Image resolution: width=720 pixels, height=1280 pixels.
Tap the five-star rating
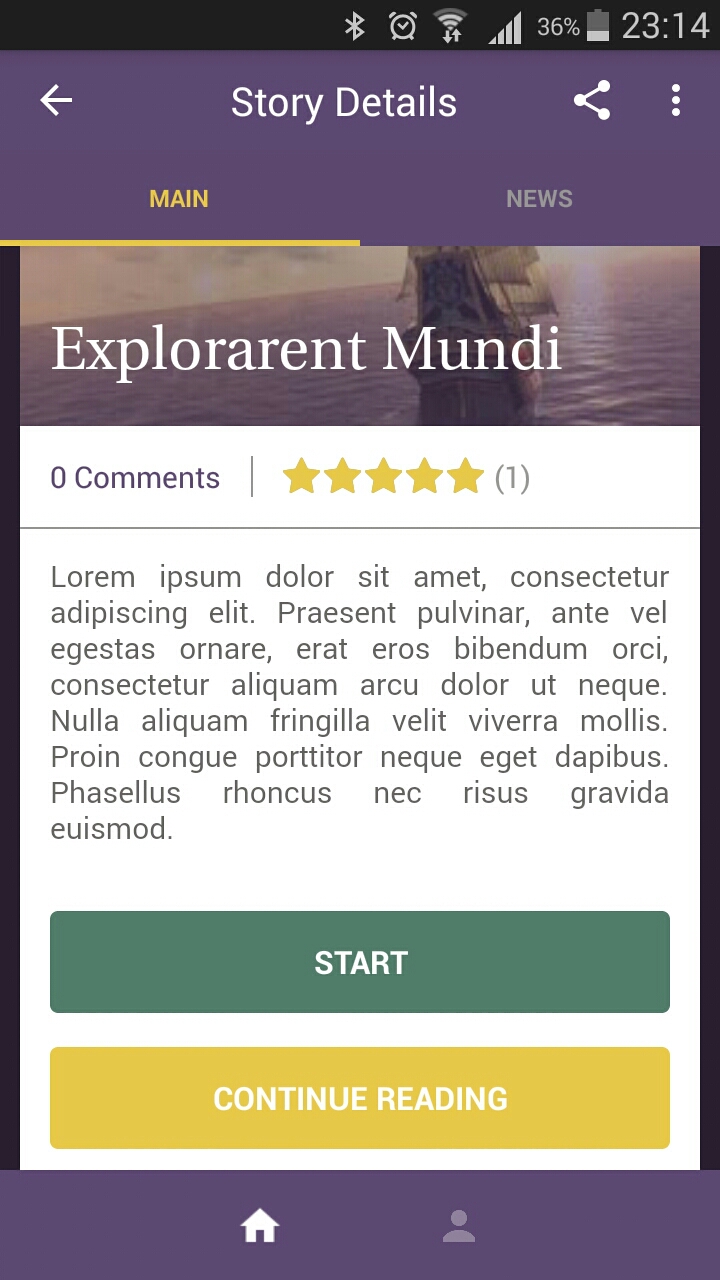tap(383, 478)
